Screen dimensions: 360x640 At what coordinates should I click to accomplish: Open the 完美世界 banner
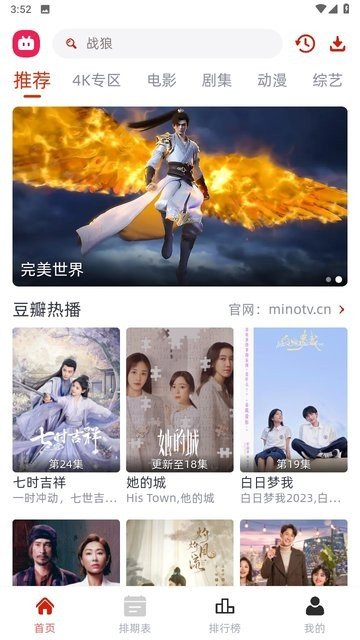pyautogui.click(x=180, y=196)
